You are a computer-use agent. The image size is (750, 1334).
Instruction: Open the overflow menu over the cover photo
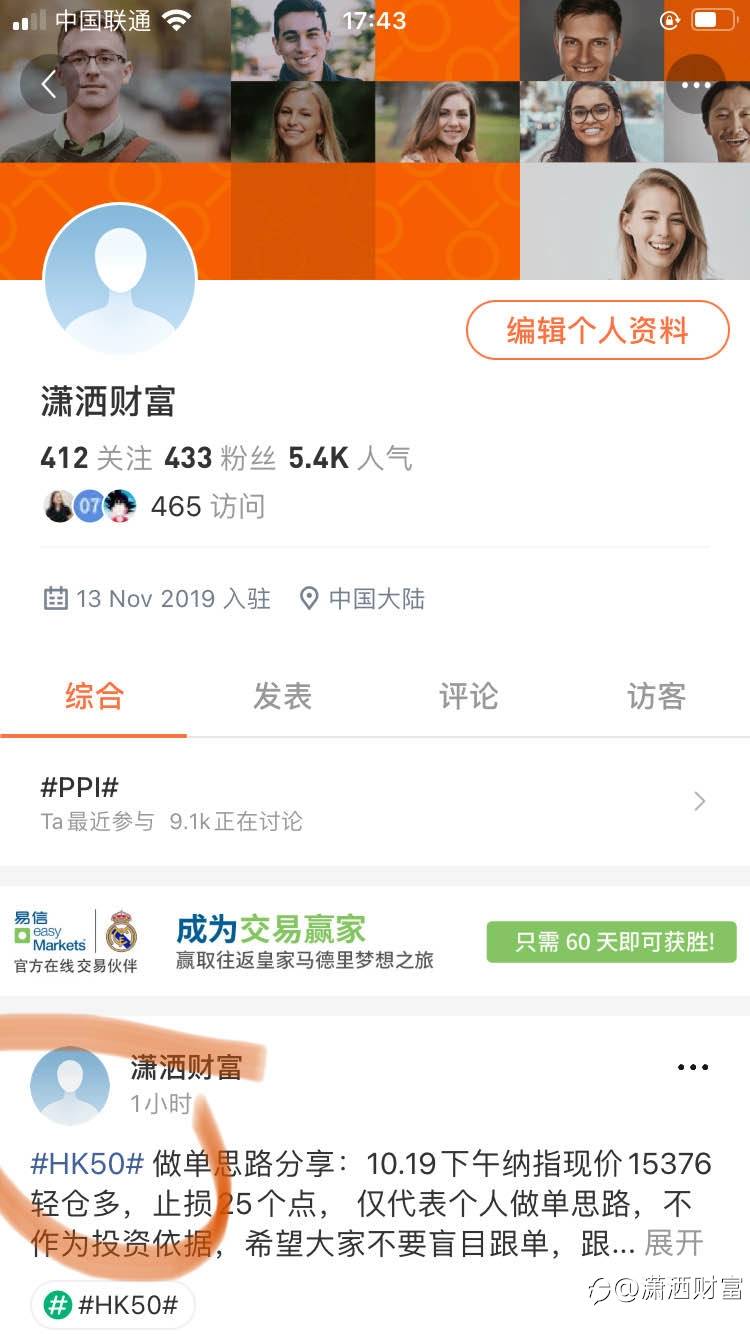695,84
